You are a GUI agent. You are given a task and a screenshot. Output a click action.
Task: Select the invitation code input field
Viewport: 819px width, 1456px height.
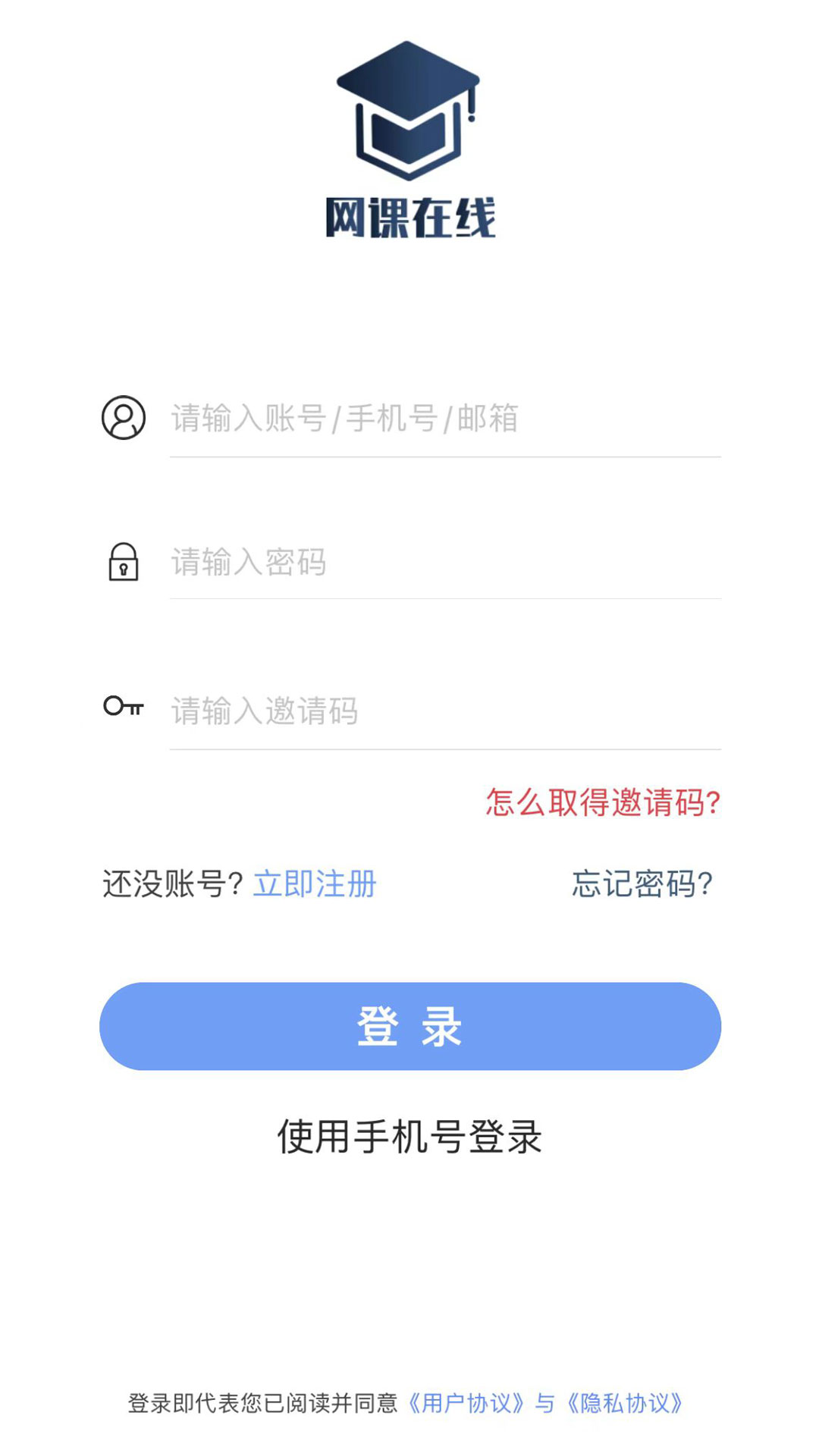pos(444,711)
